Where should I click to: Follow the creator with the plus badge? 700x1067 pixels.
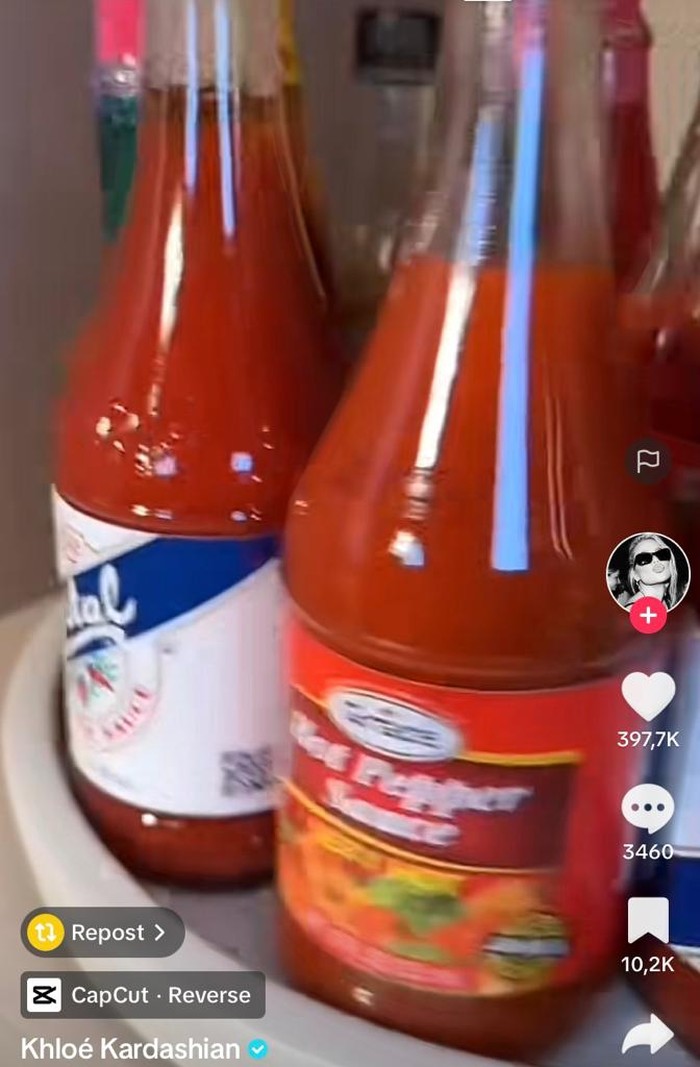pos(648,616)
